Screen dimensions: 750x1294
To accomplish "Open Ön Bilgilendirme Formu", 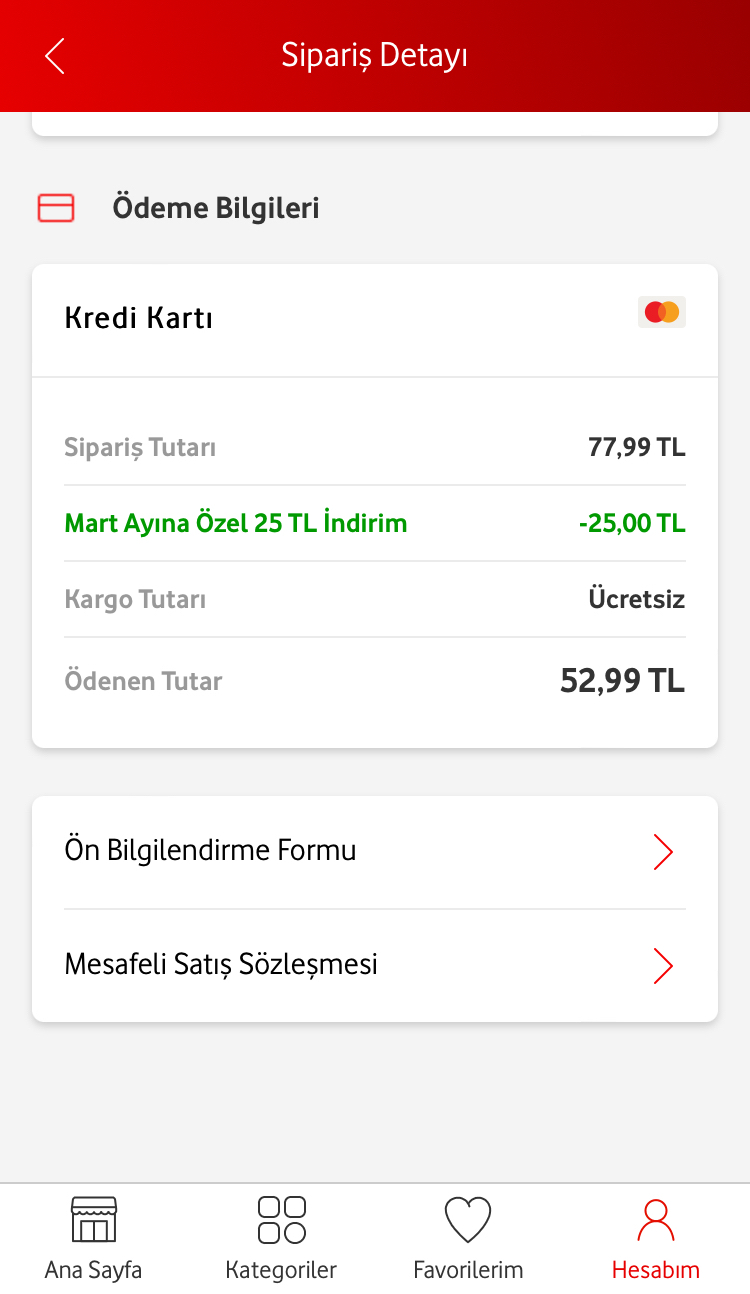I will [375, 852].
